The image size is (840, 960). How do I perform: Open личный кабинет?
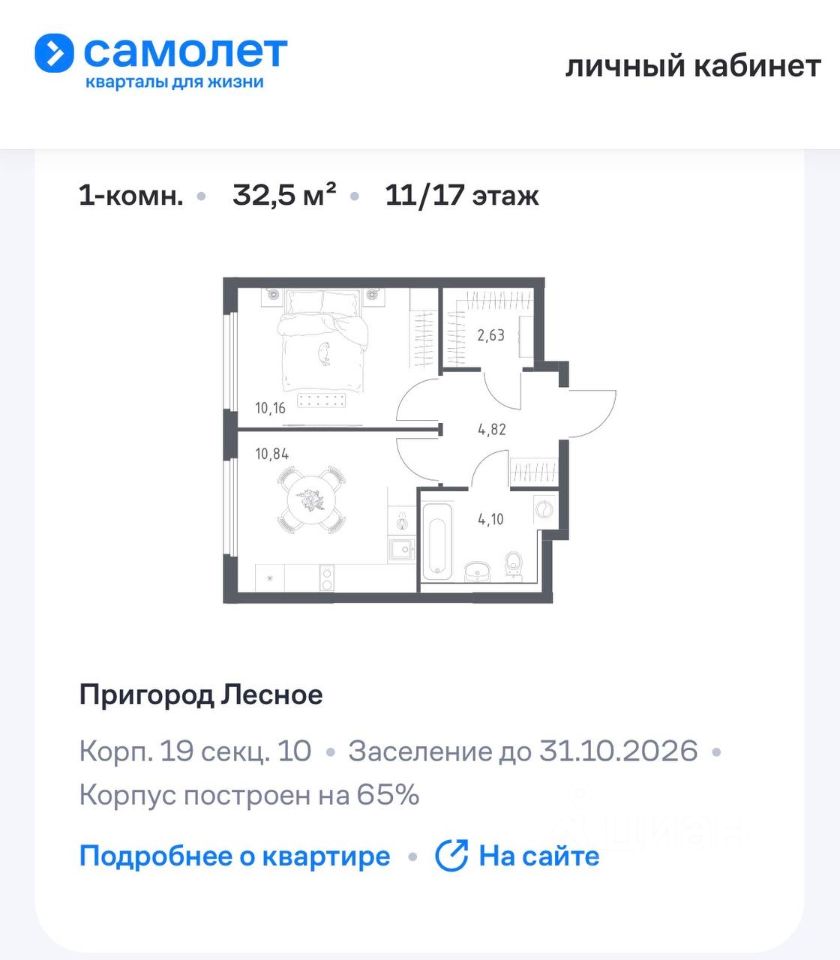[x=692, y=66]
